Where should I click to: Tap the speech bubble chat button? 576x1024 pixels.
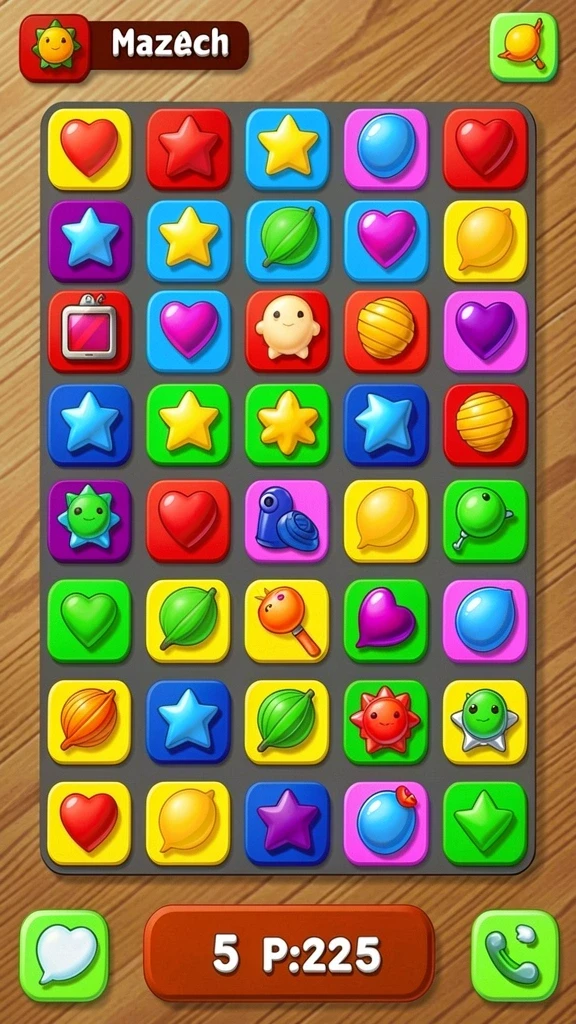tap(64, 955)
